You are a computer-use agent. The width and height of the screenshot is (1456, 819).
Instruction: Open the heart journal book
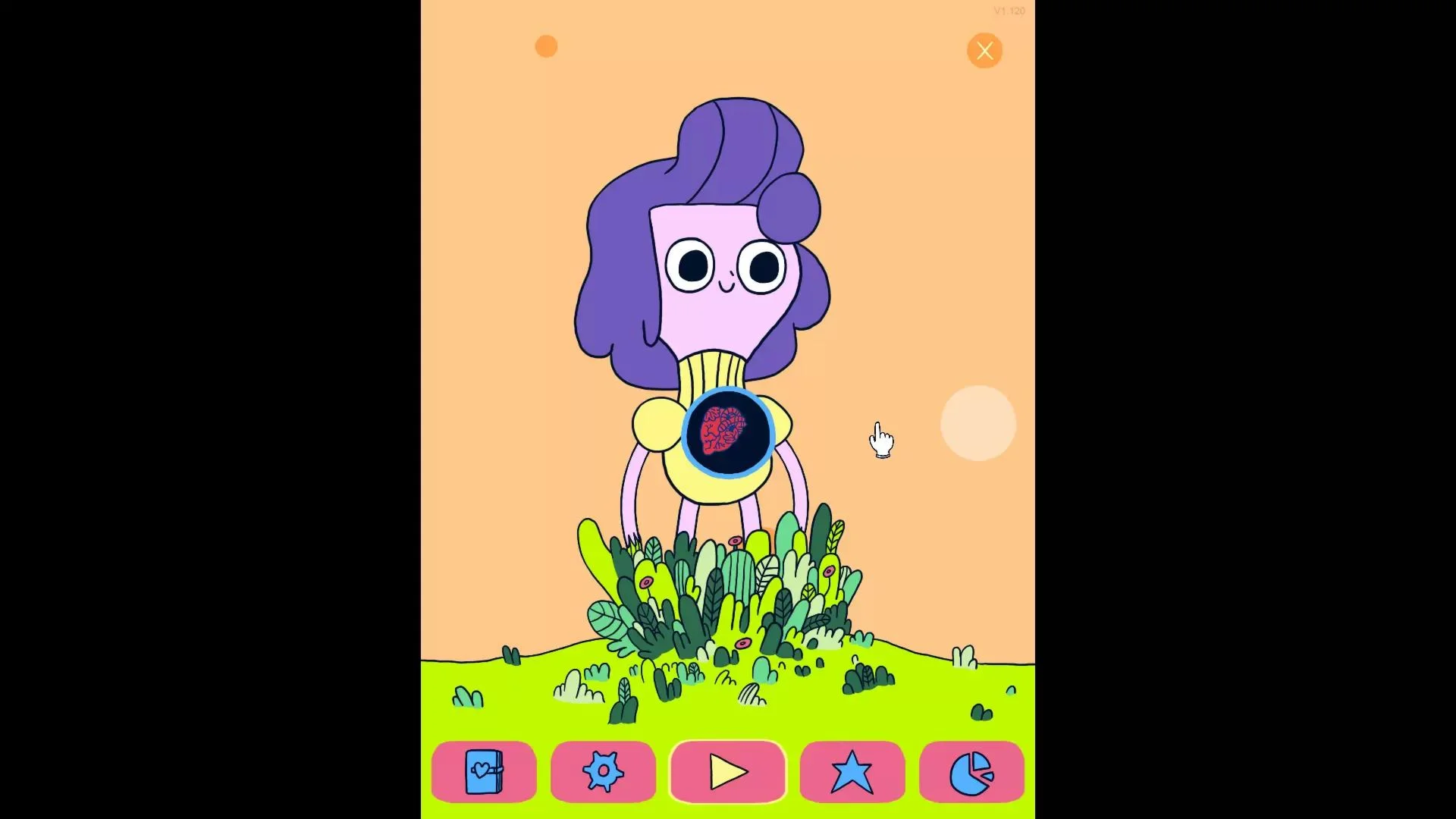[x=484, y=772]
